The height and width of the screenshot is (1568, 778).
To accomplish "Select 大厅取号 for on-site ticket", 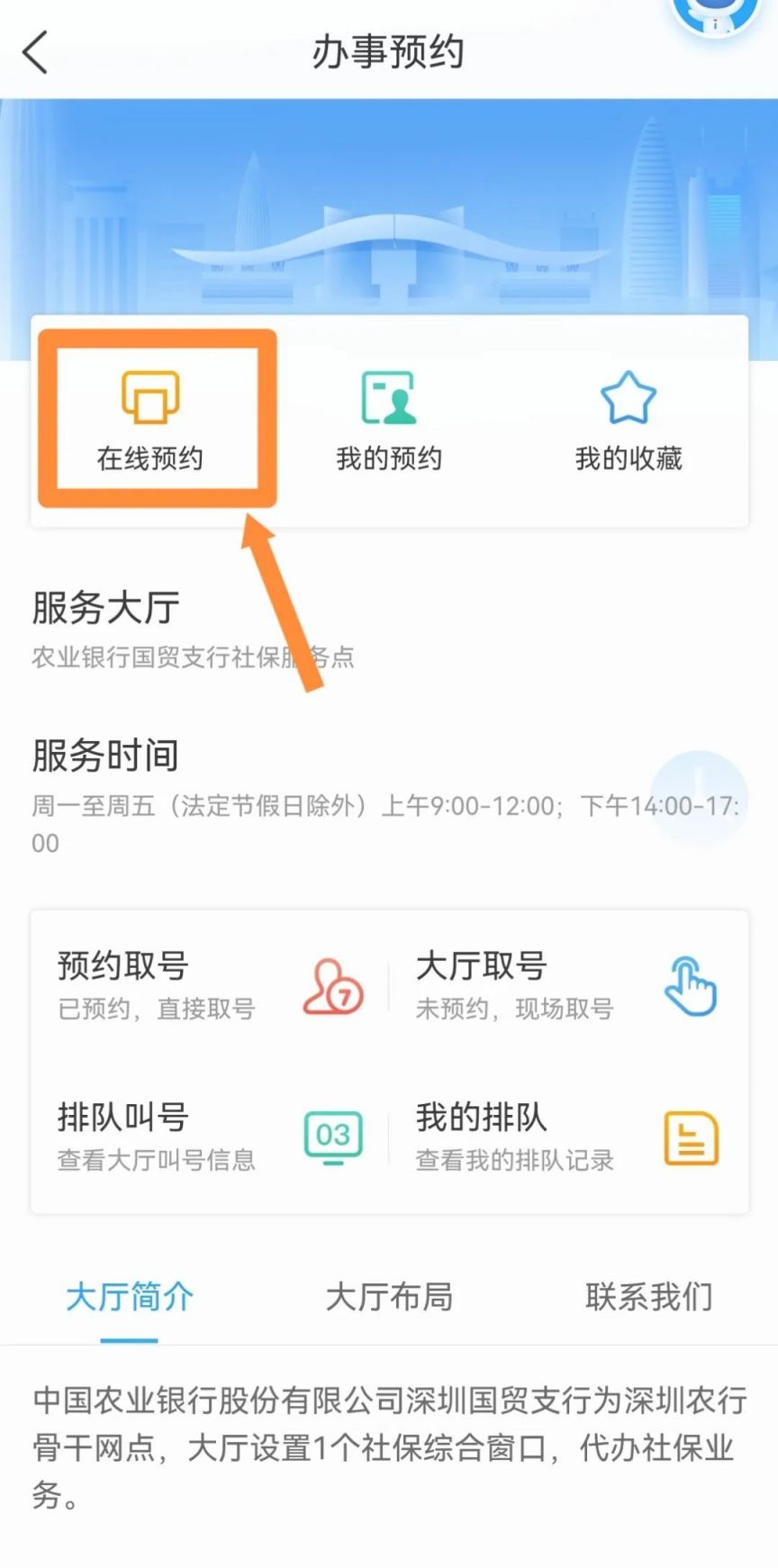I will click(x=567, y=985).
